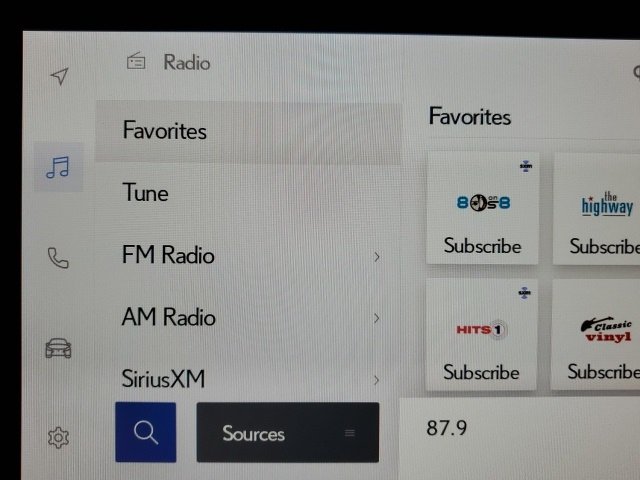The height and width of the screenshot is (480, 640).
Task: Select The Highway favorite tile
Action: click(598, 209)
